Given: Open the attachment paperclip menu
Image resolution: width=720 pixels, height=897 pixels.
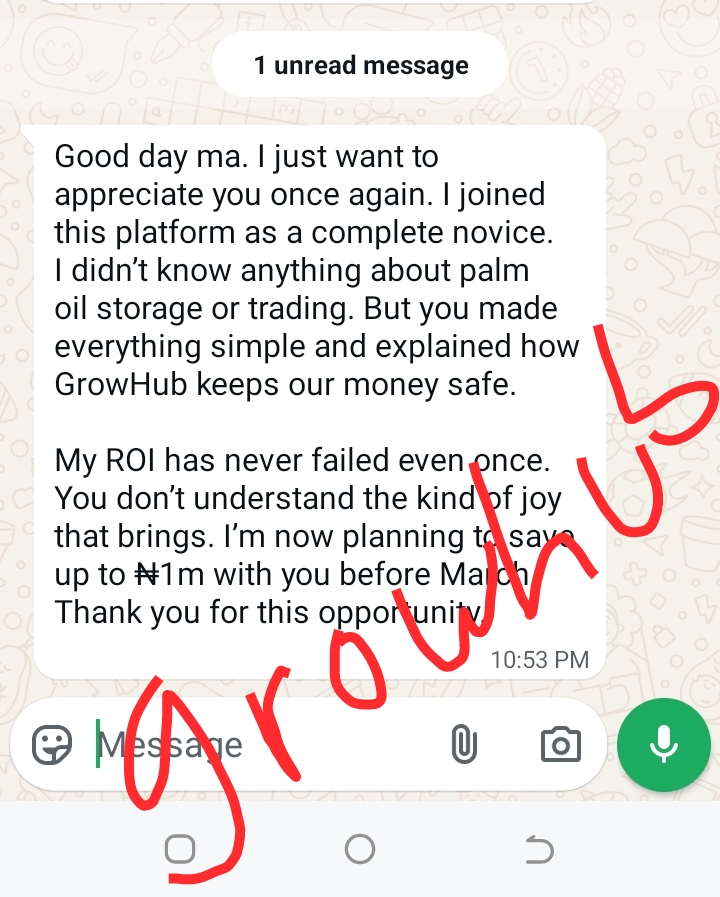Looking at the screenshot, I should [461, 745].
